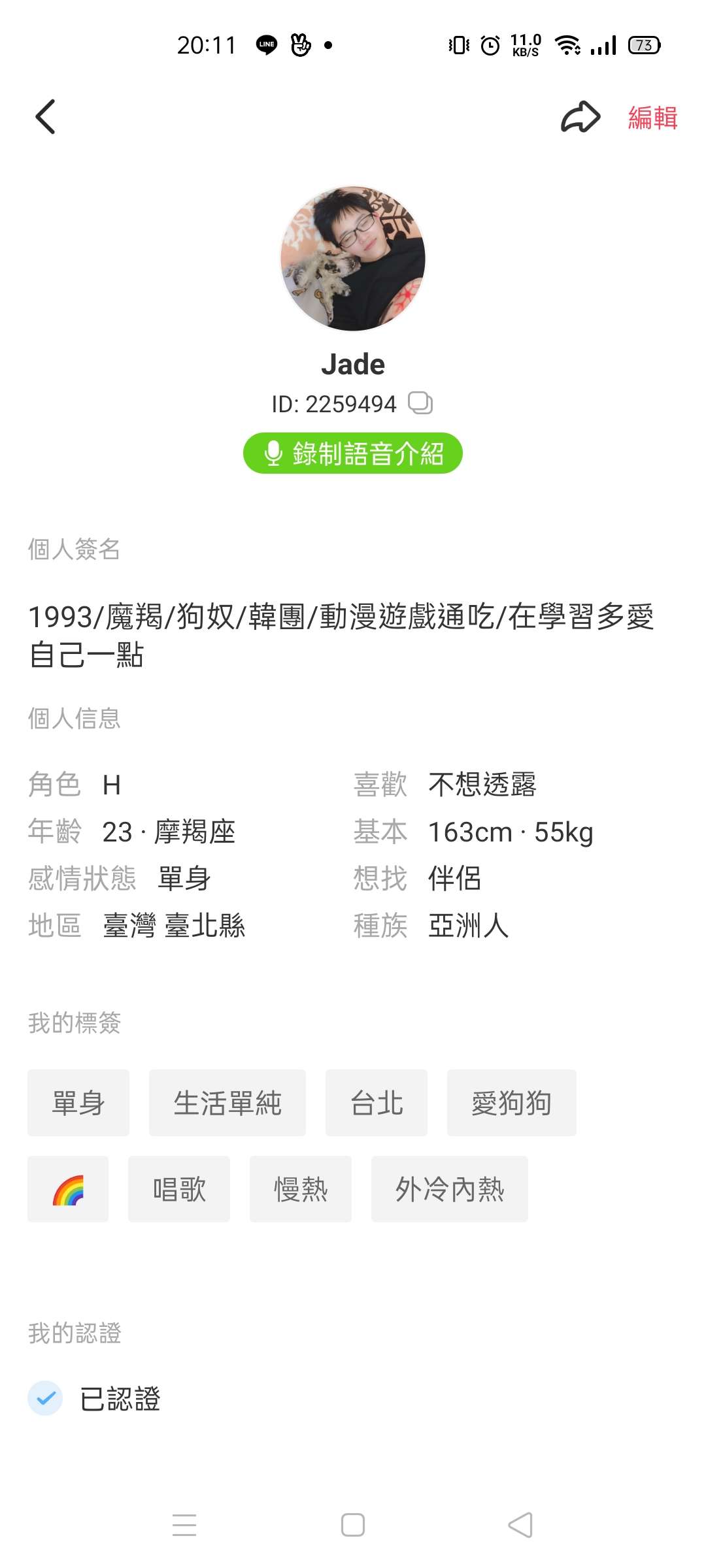Tap the 慢熱 tag
The width and height of the screenshot is (706, 1568).
[x=301, y=1189]
